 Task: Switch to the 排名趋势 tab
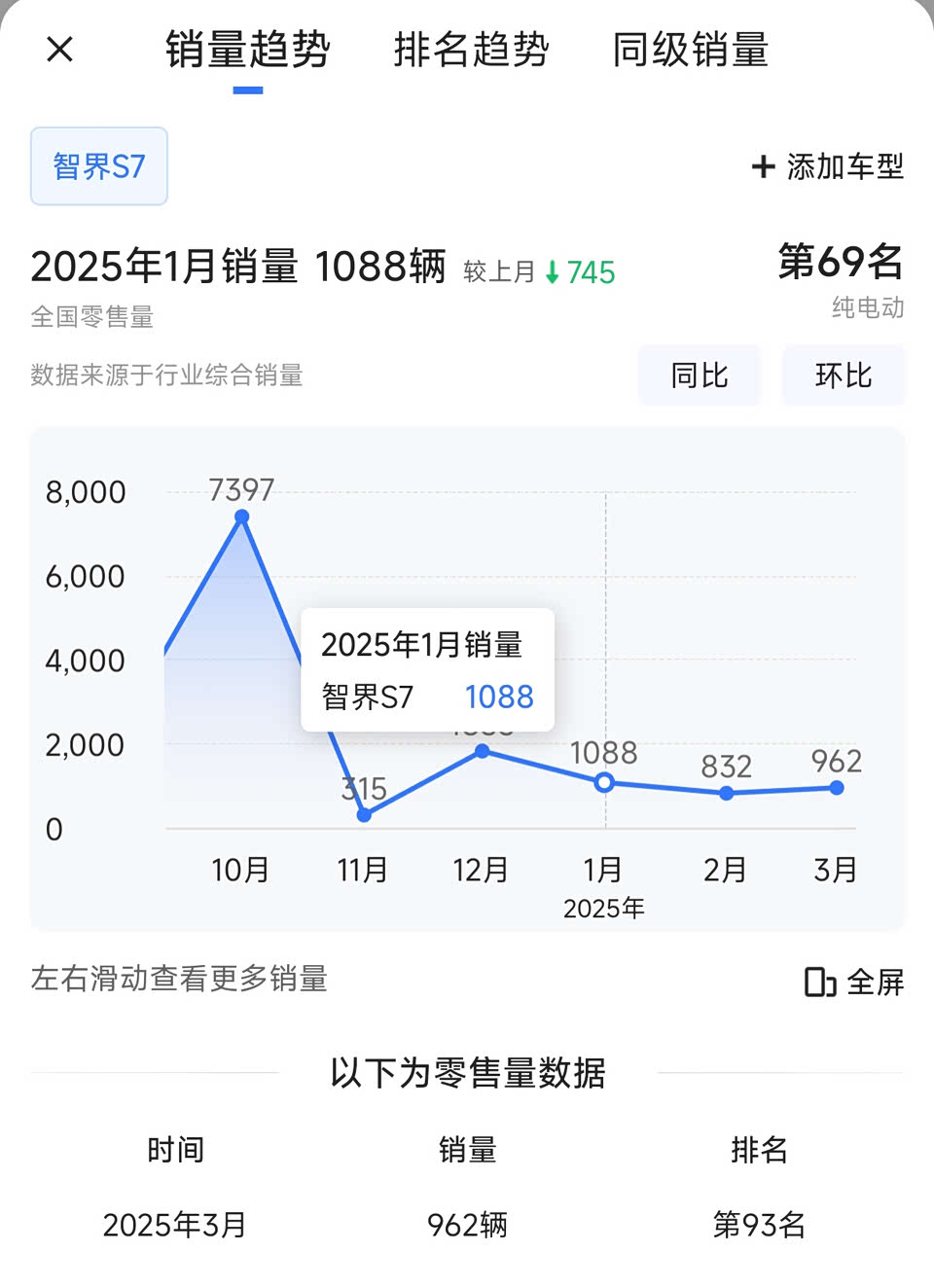[x=471, y=50]
